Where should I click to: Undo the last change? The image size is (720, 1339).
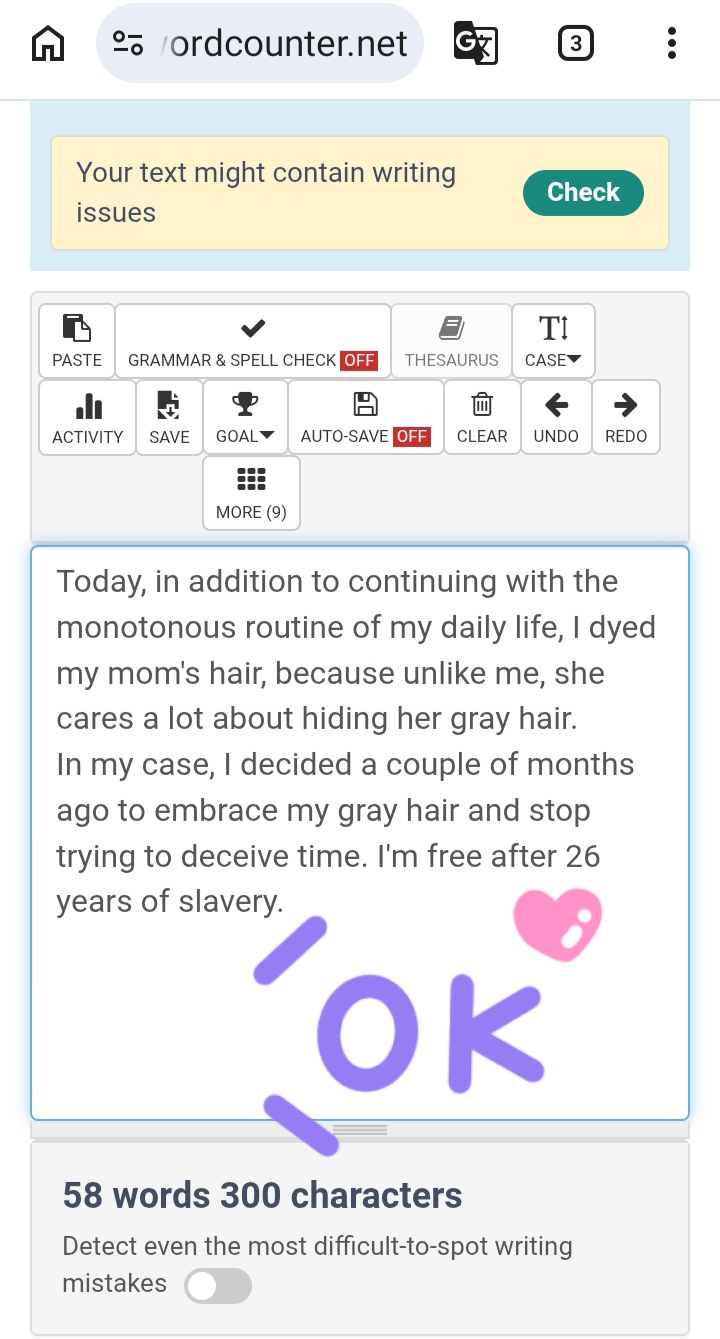pyautogui.click(x=556, y=417)
